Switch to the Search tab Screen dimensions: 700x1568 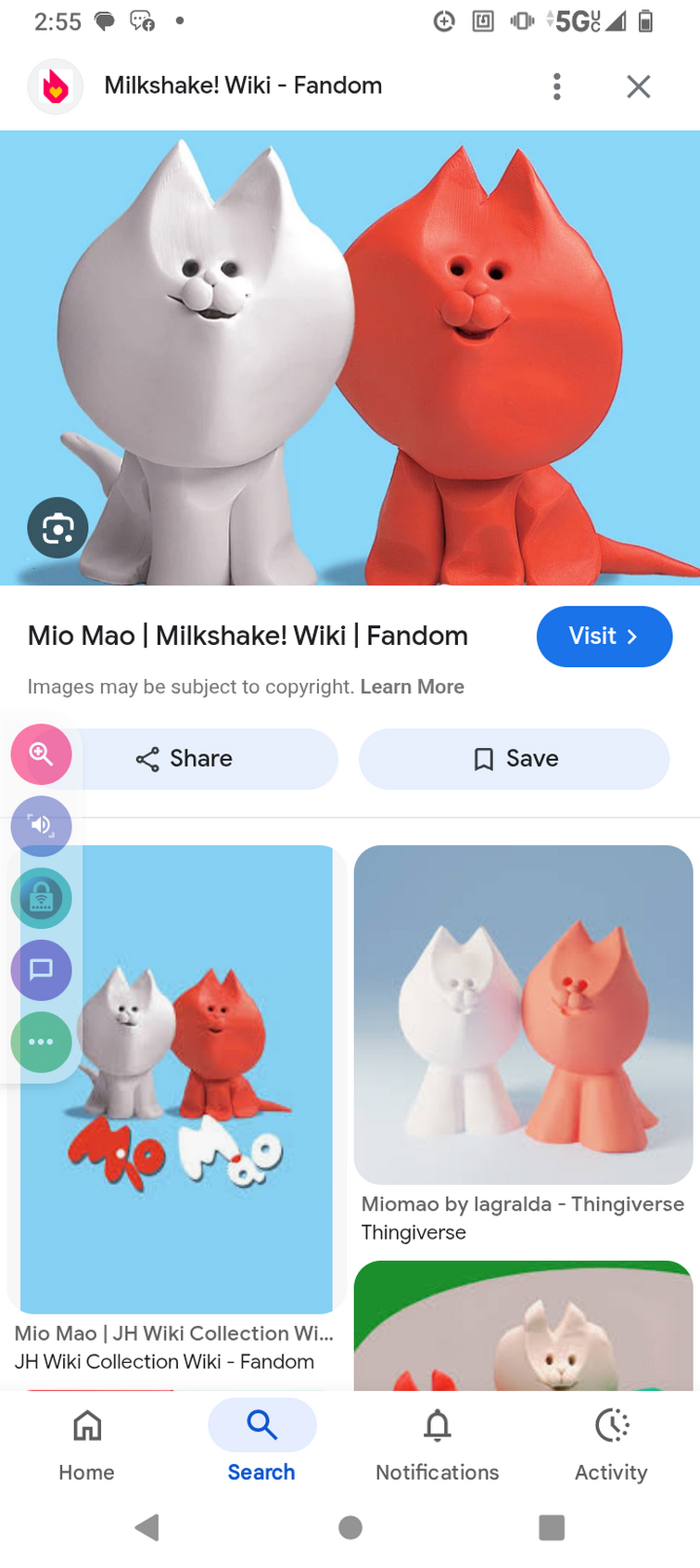click(261, 1444)
